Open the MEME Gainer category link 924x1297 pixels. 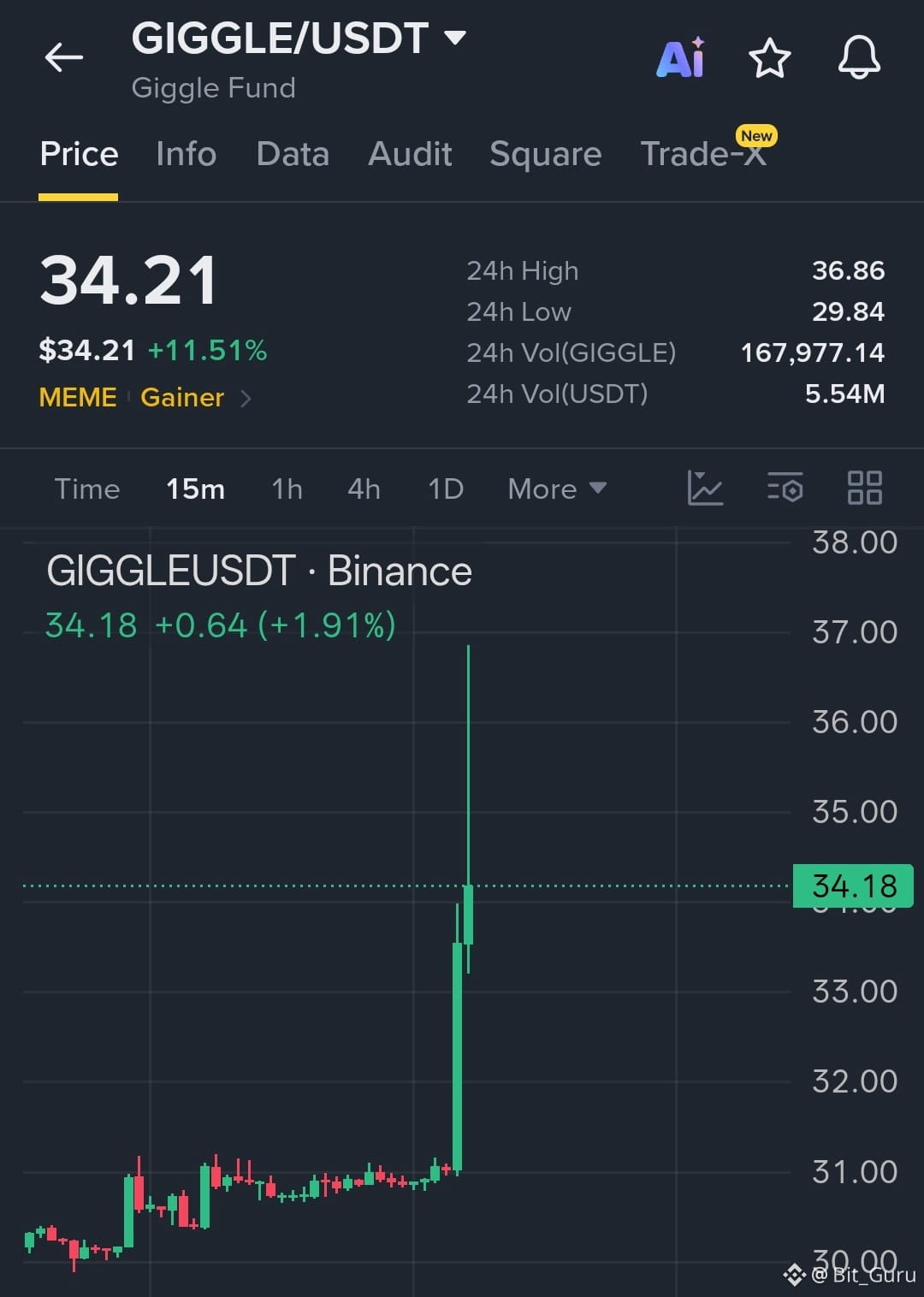(145, 397)
